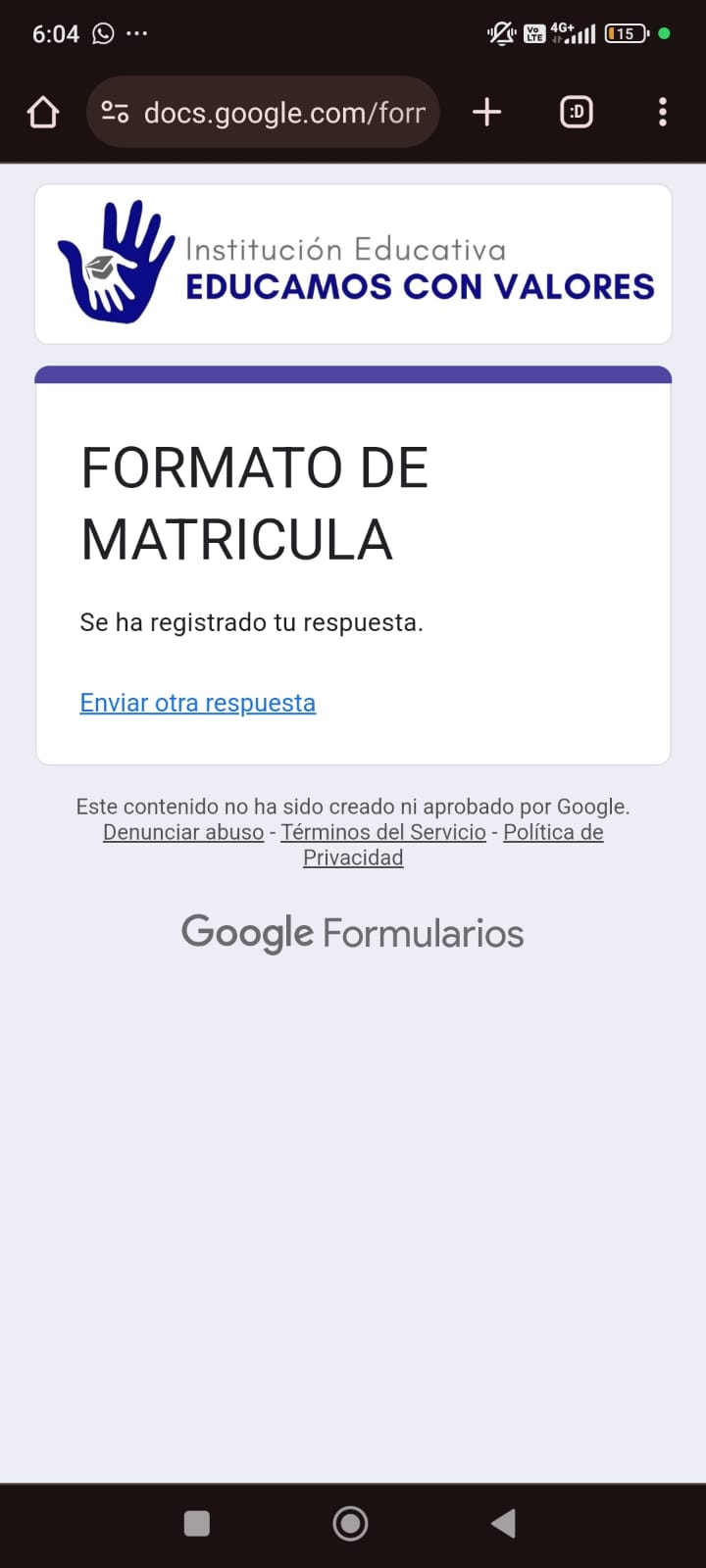Open Política de Privacidad link
This screenshot has height=1568, width=706.
click(553, 832)
